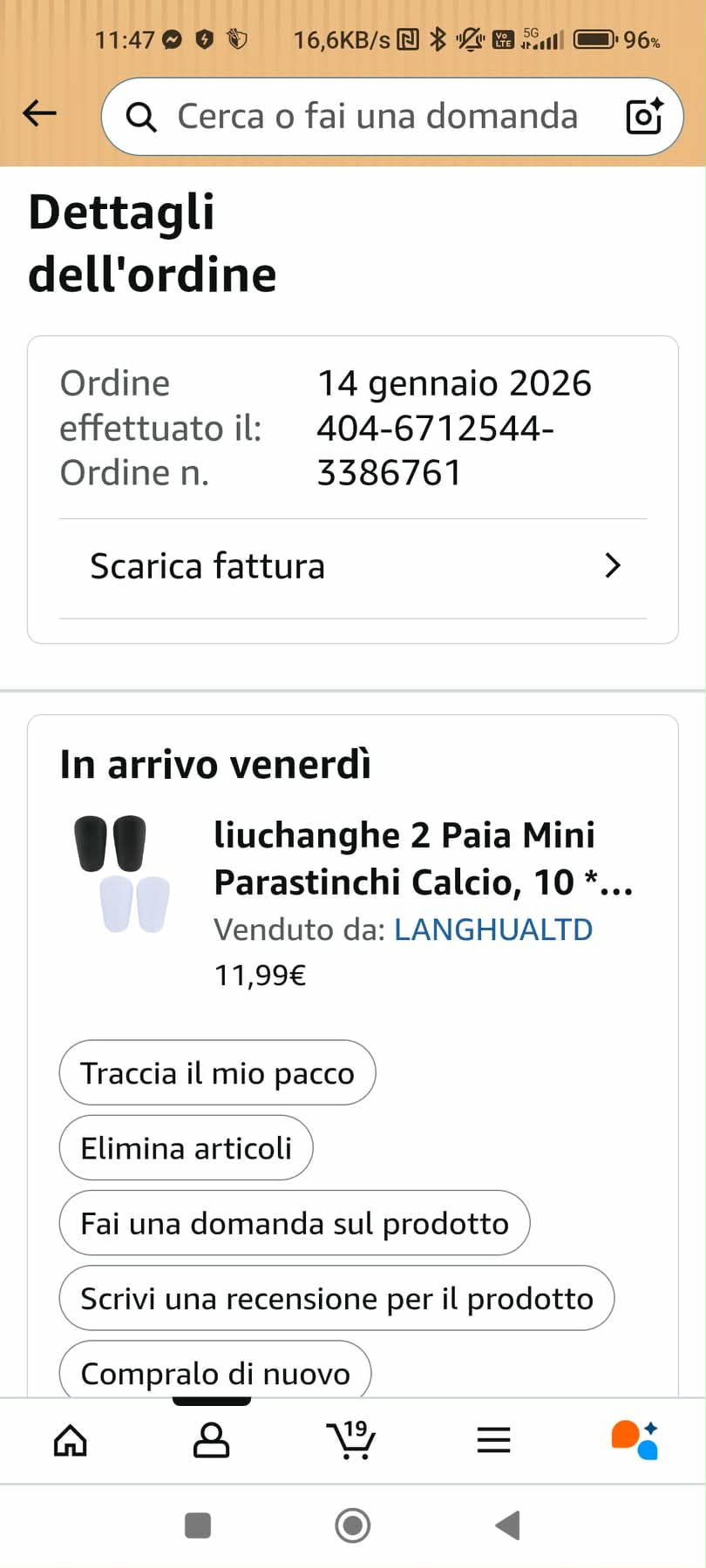Screen dimensions: 706x1568
Task: Tap the system recent apps button
Action: click(198, 1525)
